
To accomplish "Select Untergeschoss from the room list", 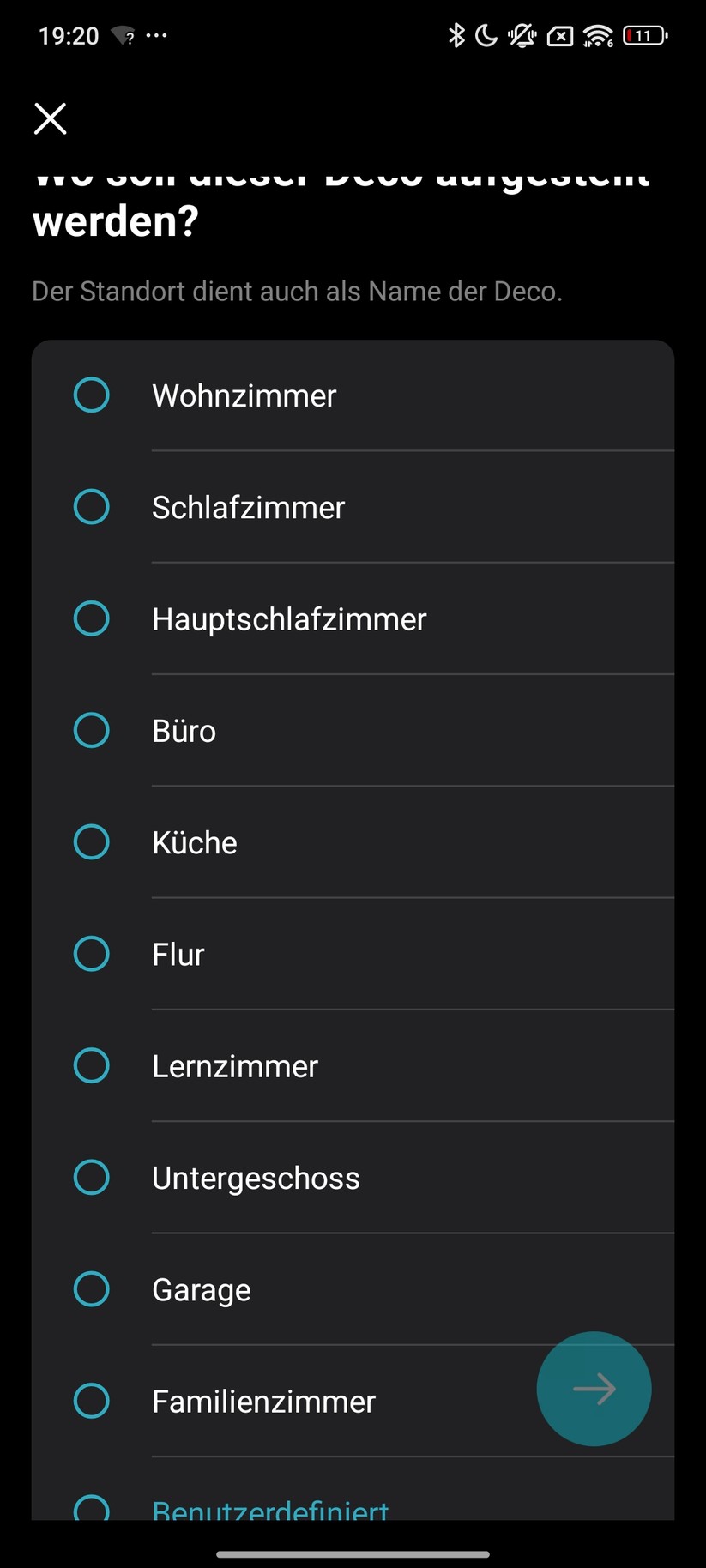I will pos(92,1177).
